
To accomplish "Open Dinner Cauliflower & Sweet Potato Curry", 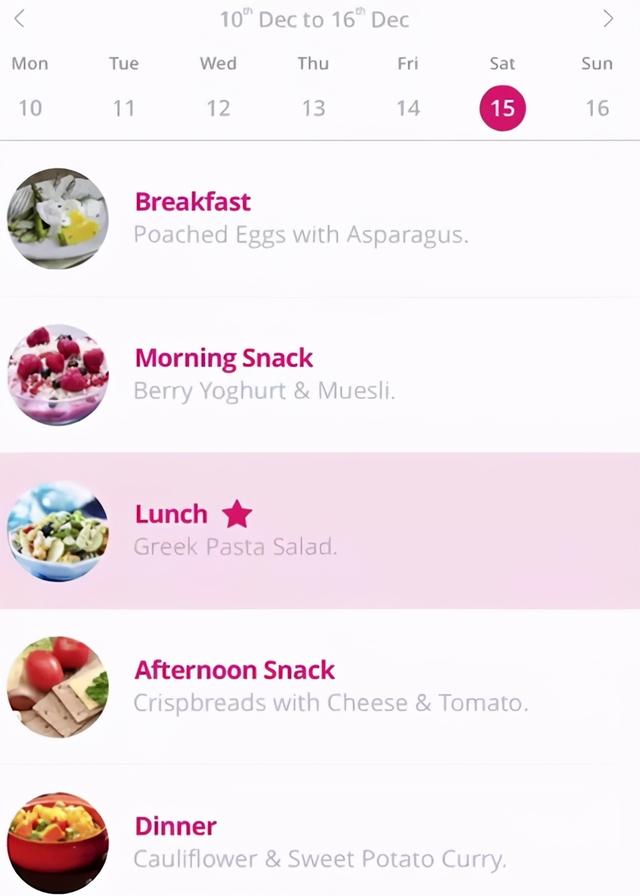I will point(320,842).
